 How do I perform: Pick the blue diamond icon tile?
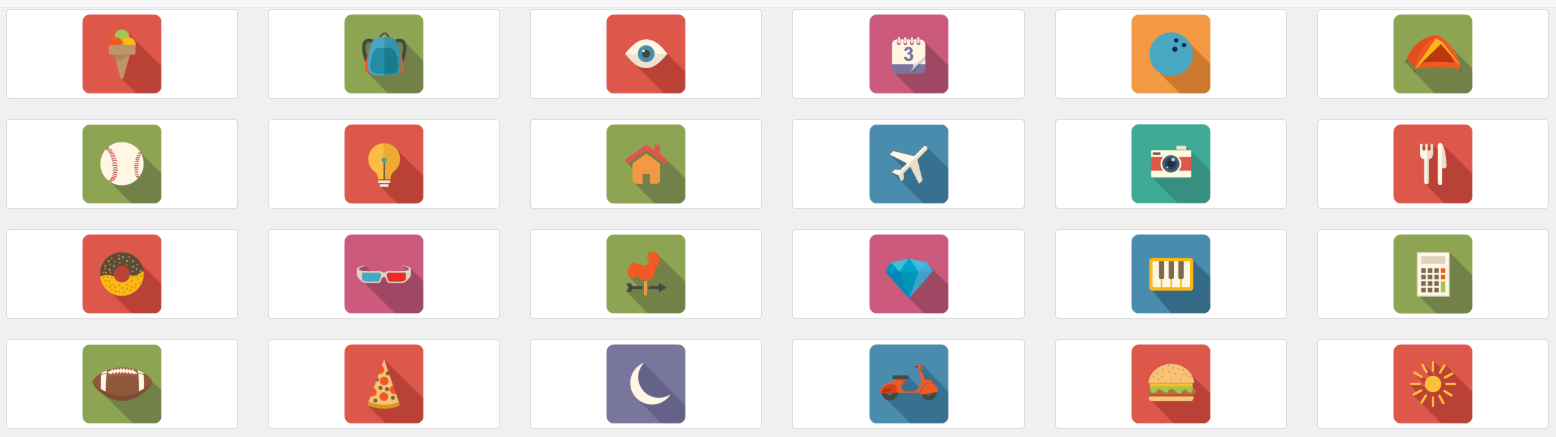click(x=908, y=274)
